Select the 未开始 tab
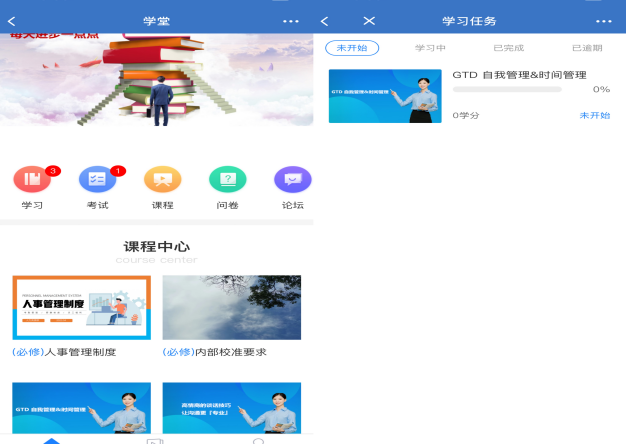627x445 pixels. 351,48
